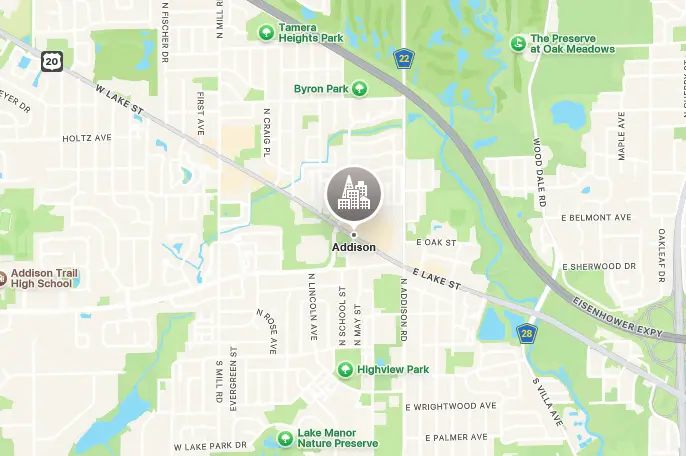The image size is (686, 456).
Task: Open Lake Manor Nature Preserve marker
Action: [285, 438]
